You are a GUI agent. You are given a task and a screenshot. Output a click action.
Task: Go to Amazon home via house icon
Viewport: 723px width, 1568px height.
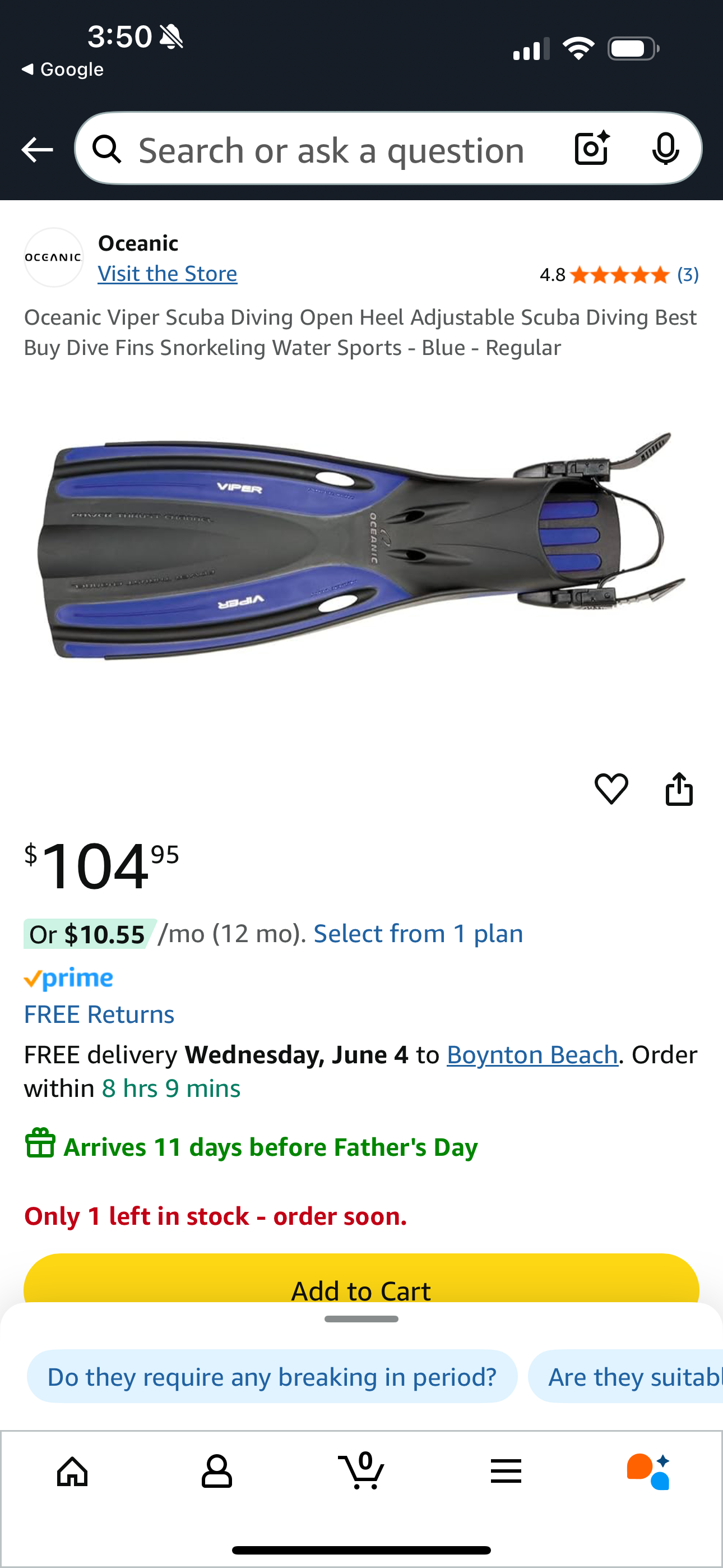coord(72,1470)
